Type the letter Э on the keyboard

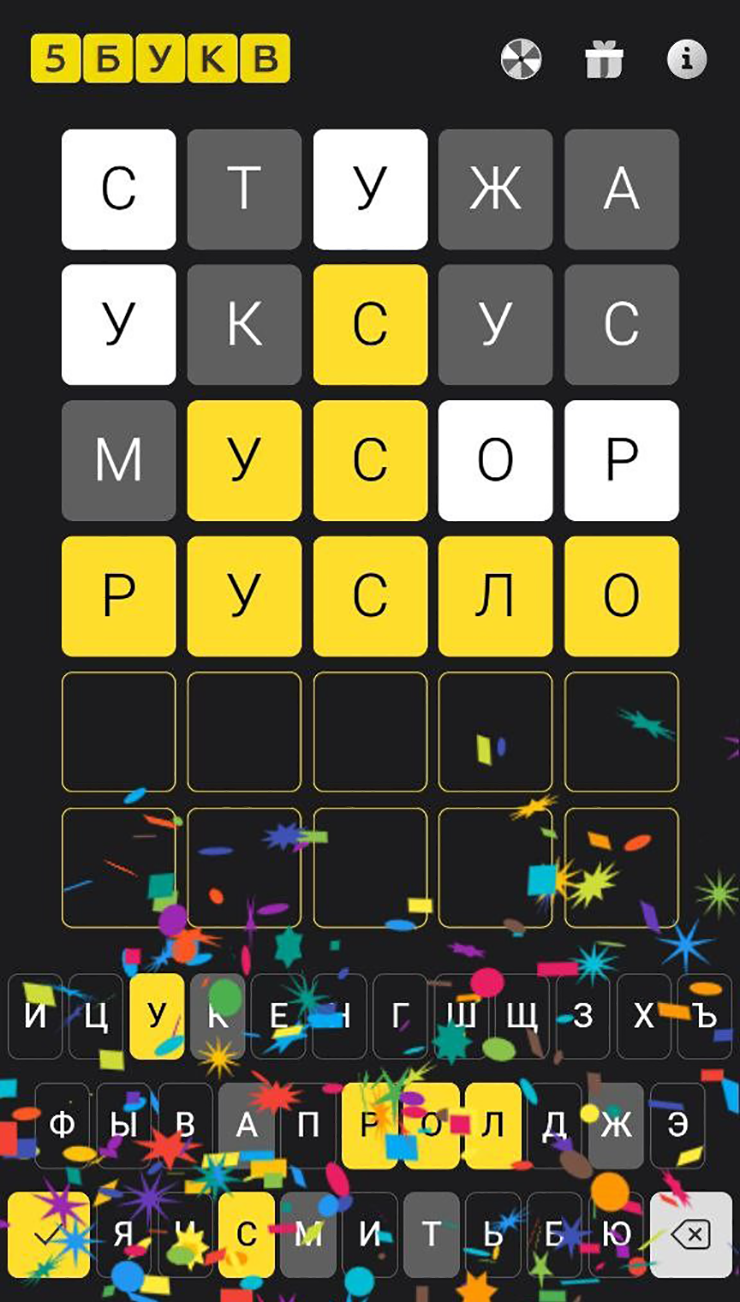click(x=678, y=1125)
